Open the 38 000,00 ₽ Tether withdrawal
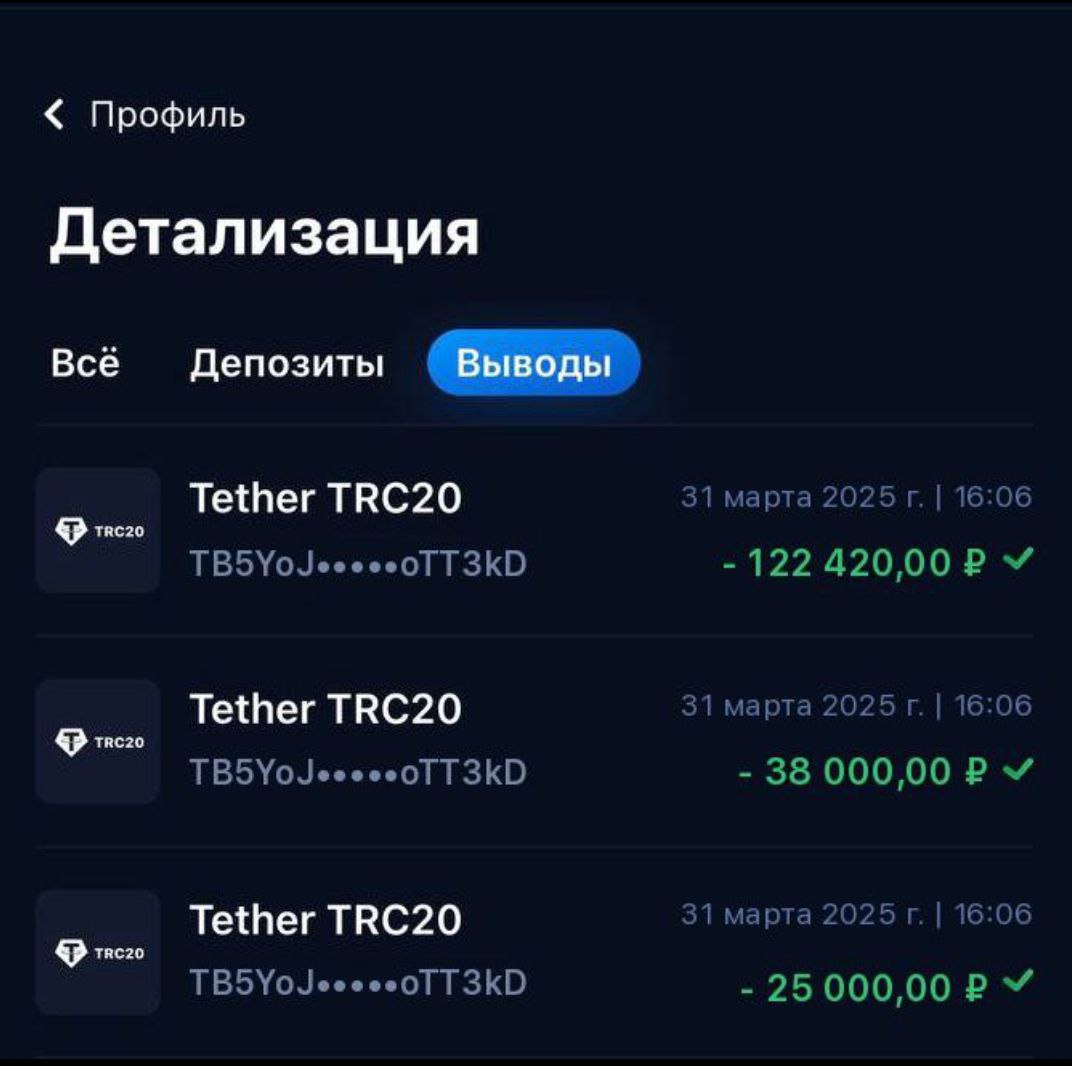The height and width of the screenshot is (1066, 1072). 535,741
